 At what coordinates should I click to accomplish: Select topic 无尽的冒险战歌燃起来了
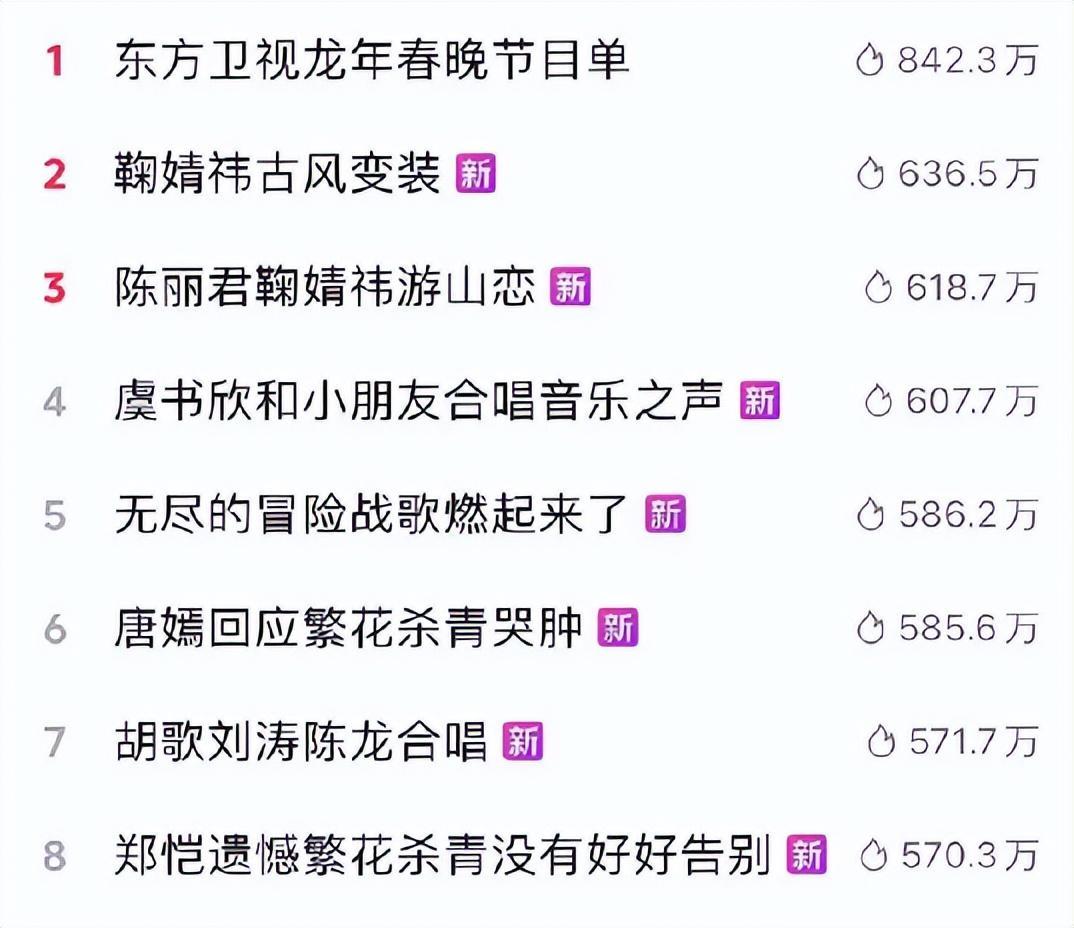[x=372, y=516]
